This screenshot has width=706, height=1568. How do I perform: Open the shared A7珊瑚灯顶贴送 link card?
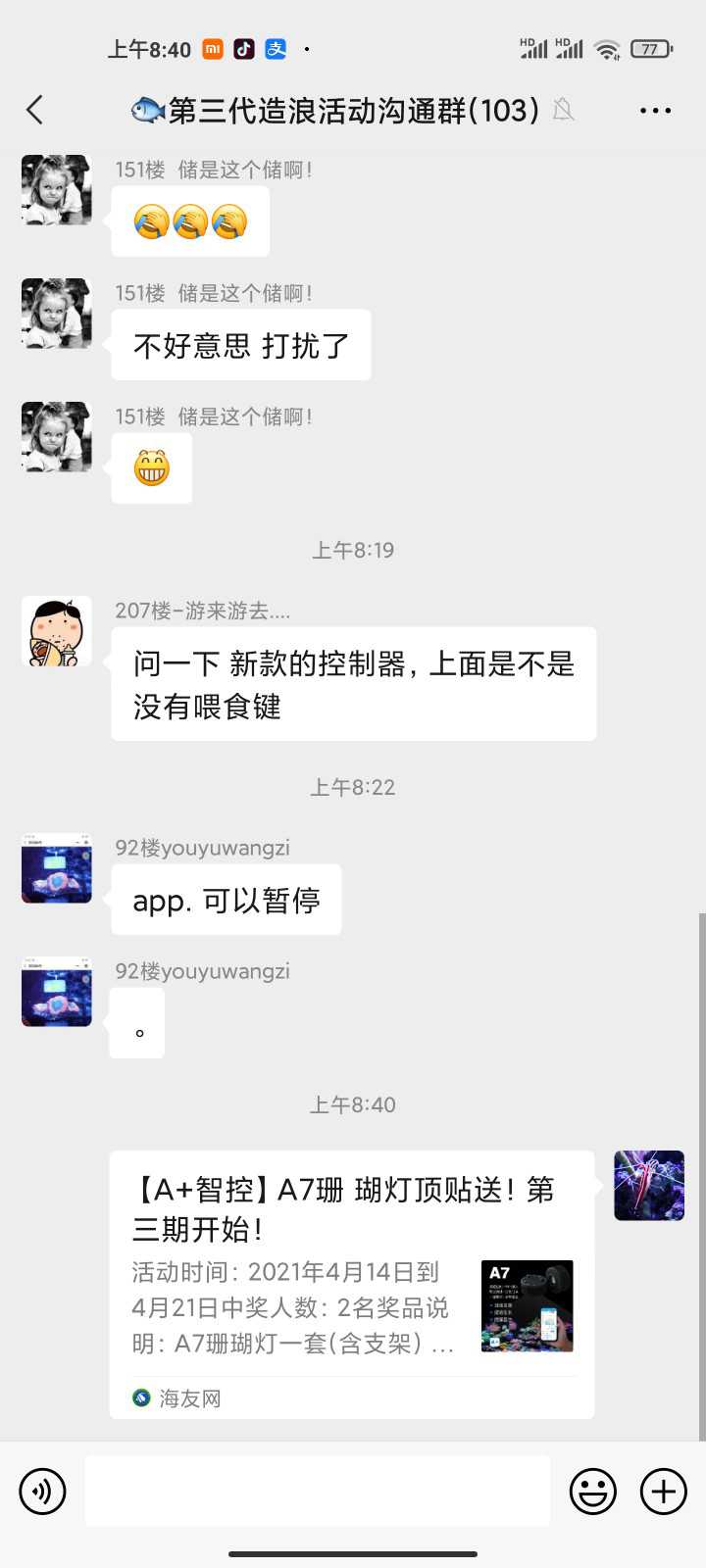click(x=351, y=1284)
